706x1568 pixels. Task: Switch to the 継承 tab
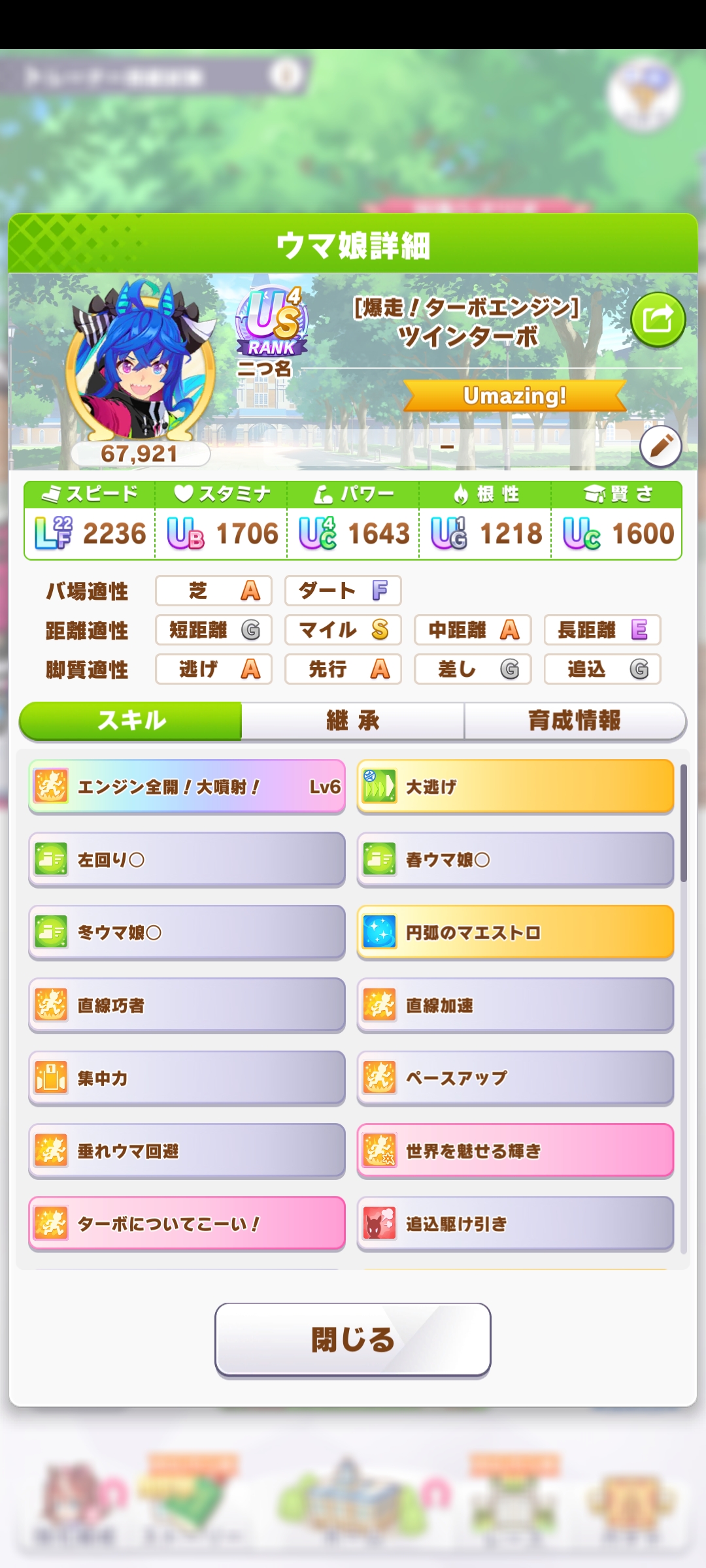point(353,721)
